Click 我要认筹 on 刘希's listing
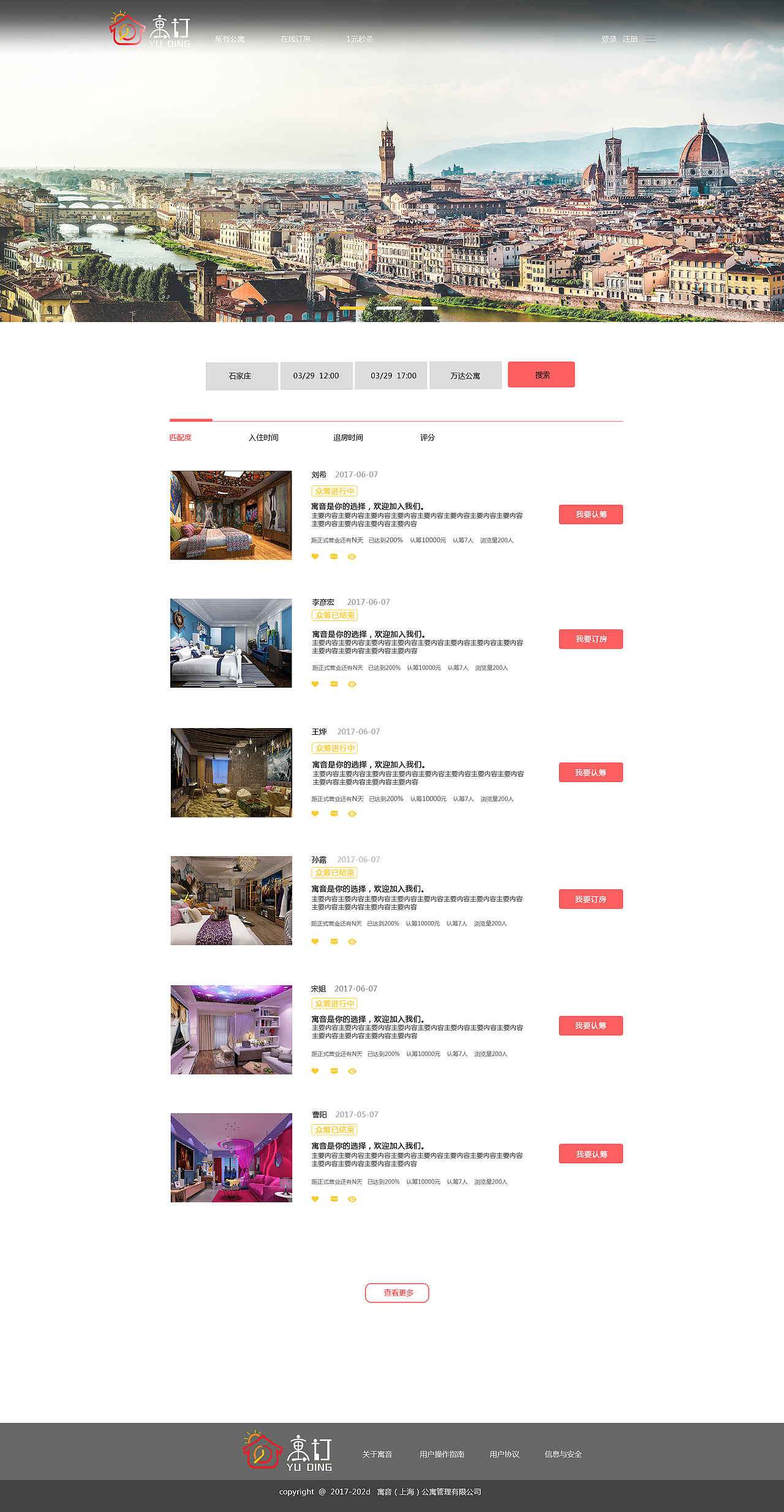Screen dimensions: 784x1512 pos(590,515)
